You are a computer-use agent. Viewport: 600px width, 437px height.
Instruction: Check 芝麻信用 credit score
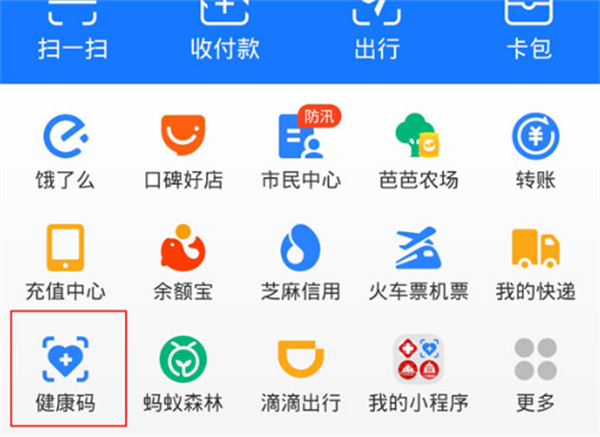pyautogui.click(x=300, y=260)
